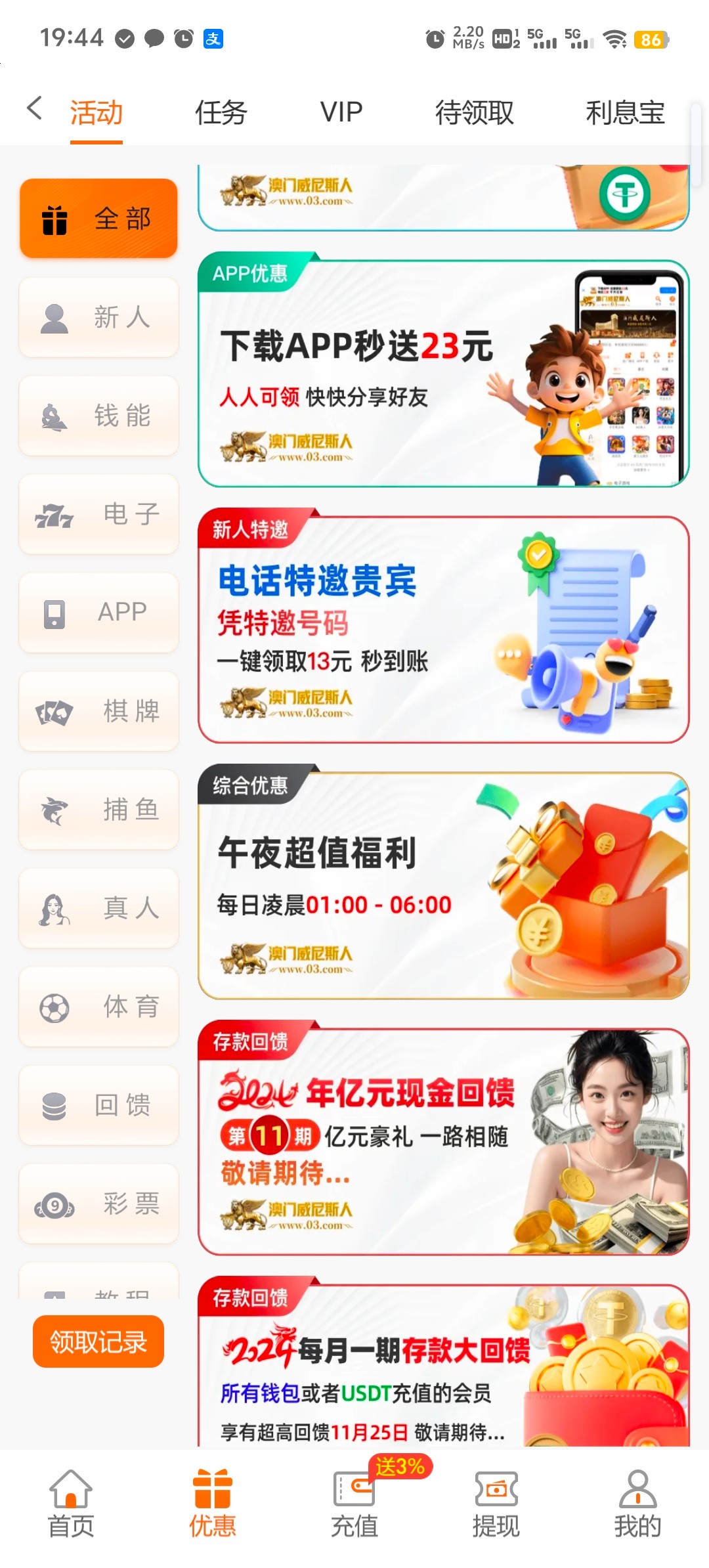
Task: Select the 回馈 rebate category icon
Action: (98, 1105)
